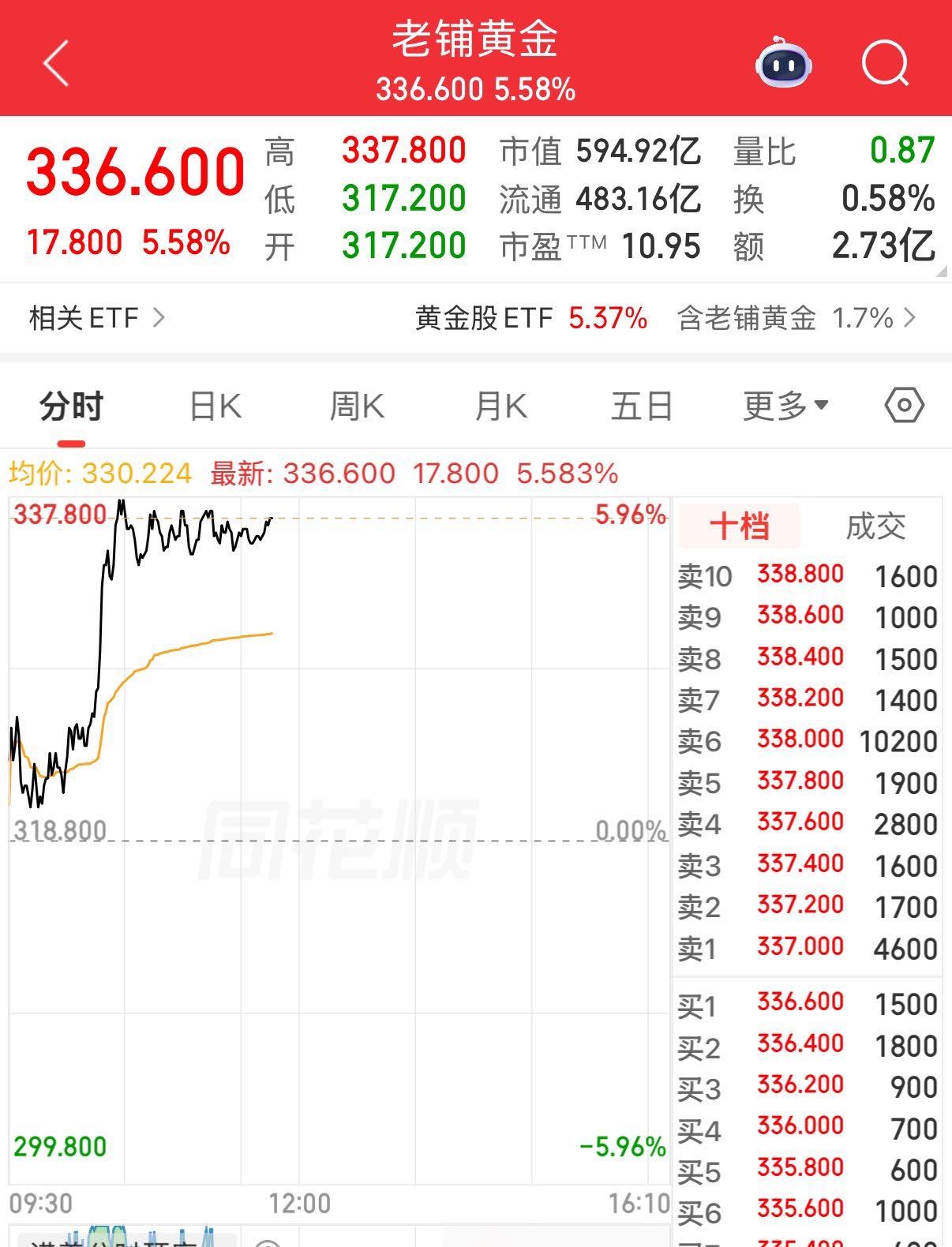952x1247 pixels.
Task: Open stock search with the magnifier icon
Action: pyautogui.click(x=885, y=63)
